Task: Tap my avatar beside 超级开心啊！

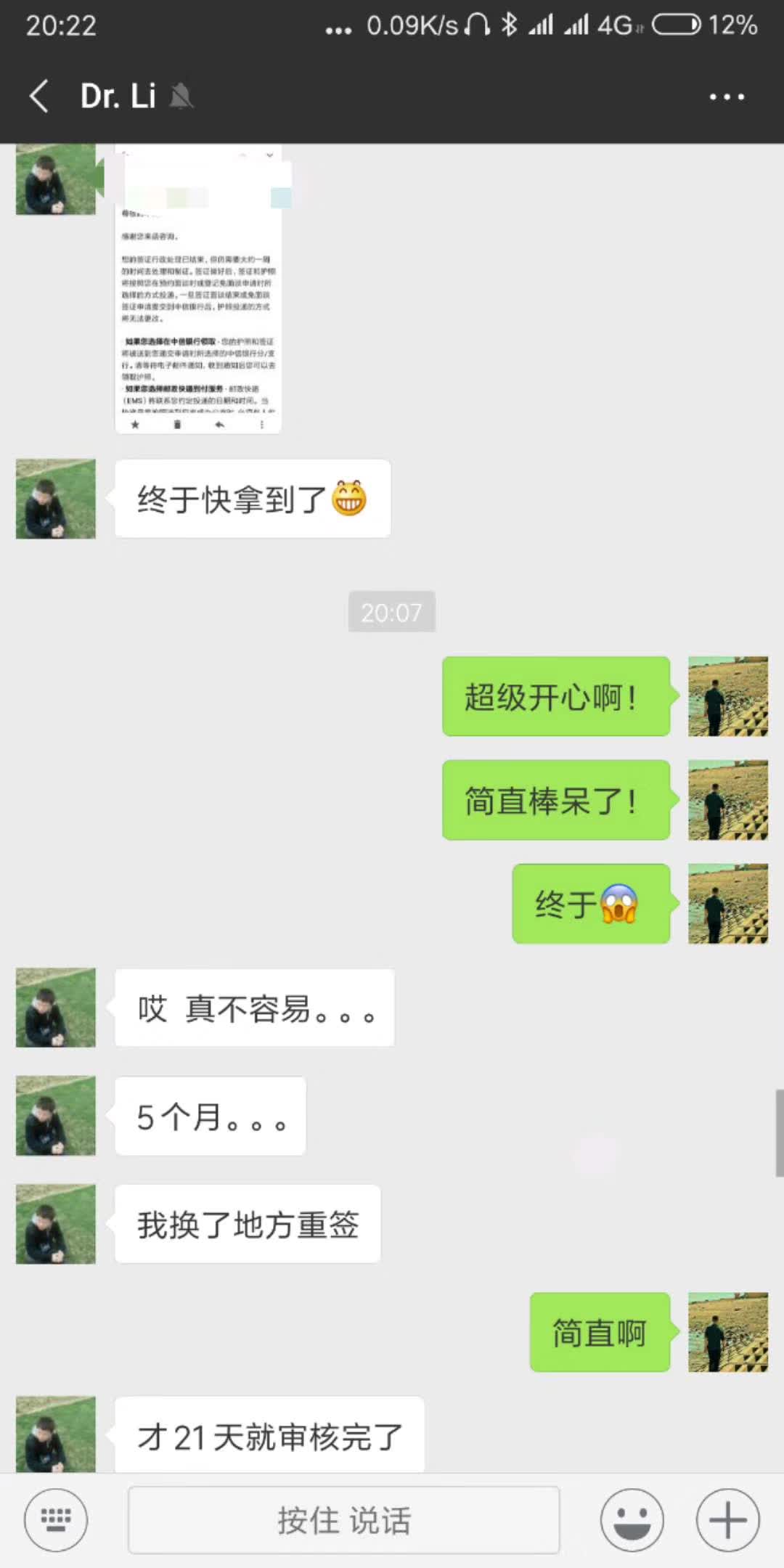Action: click(727, 696)
